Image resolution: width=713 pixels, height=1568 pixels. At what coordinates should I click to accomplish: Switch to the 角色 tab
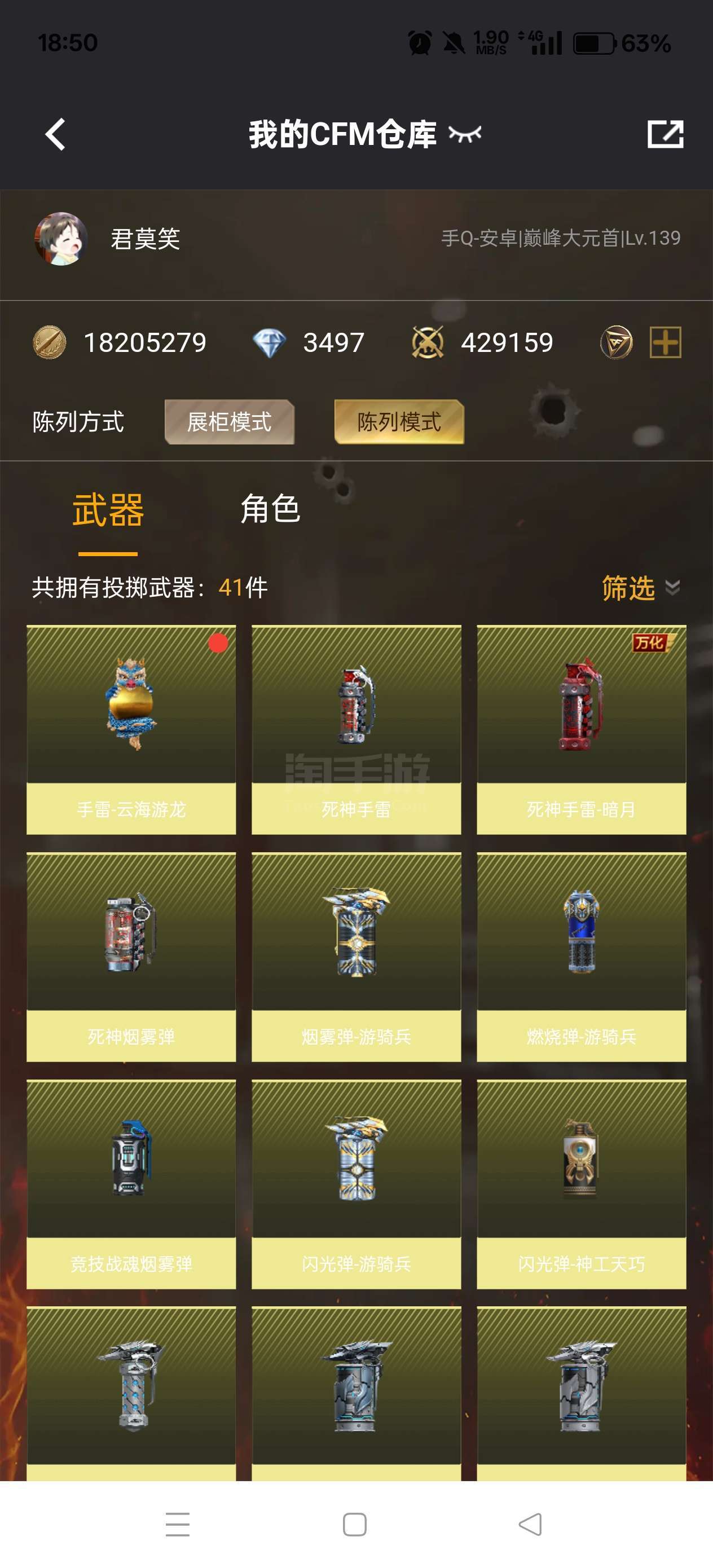[270, 509]
